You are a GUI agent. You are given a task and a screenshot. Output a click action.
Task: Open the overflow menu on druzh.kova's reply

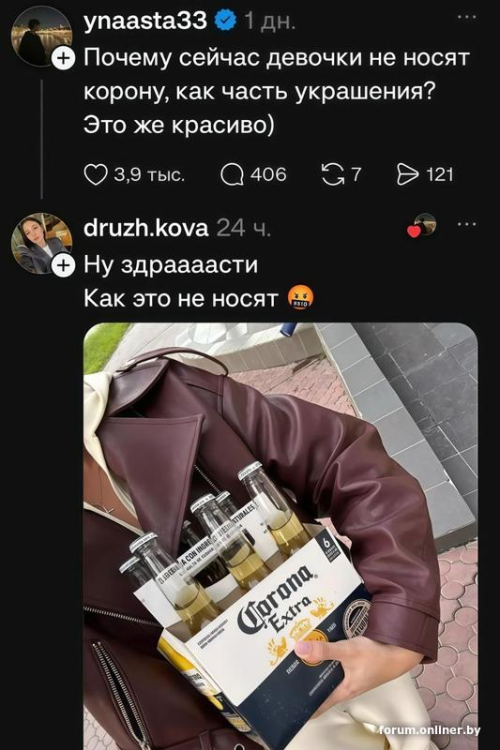tap(467, 224)
